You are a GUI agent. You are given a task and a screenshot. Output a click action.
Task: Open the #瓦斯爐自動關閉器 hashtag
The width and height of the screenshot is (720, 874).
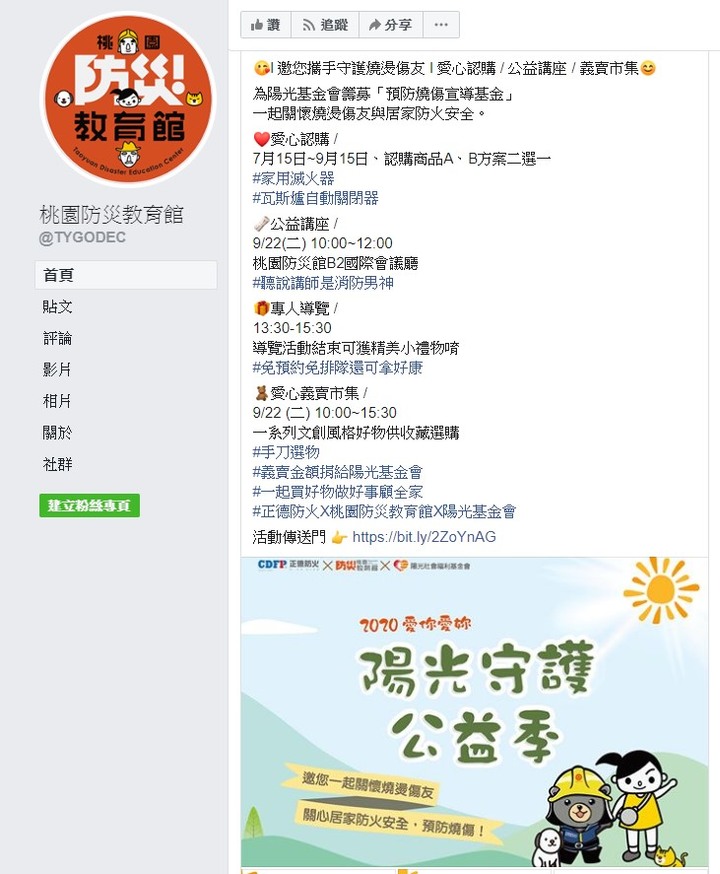tap(316, 198)
